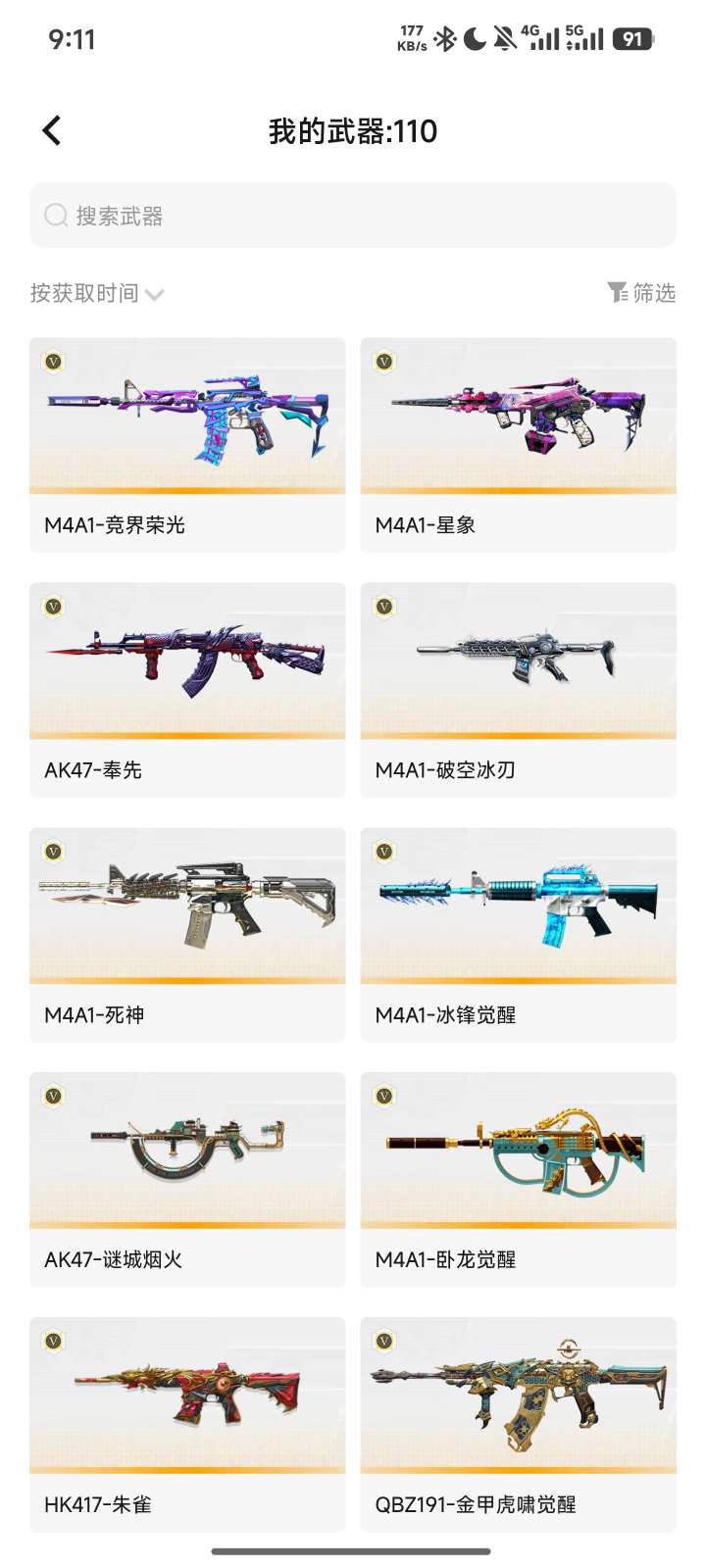Open the HK417-朱雀 weapon card

[x=187, y=1425]
